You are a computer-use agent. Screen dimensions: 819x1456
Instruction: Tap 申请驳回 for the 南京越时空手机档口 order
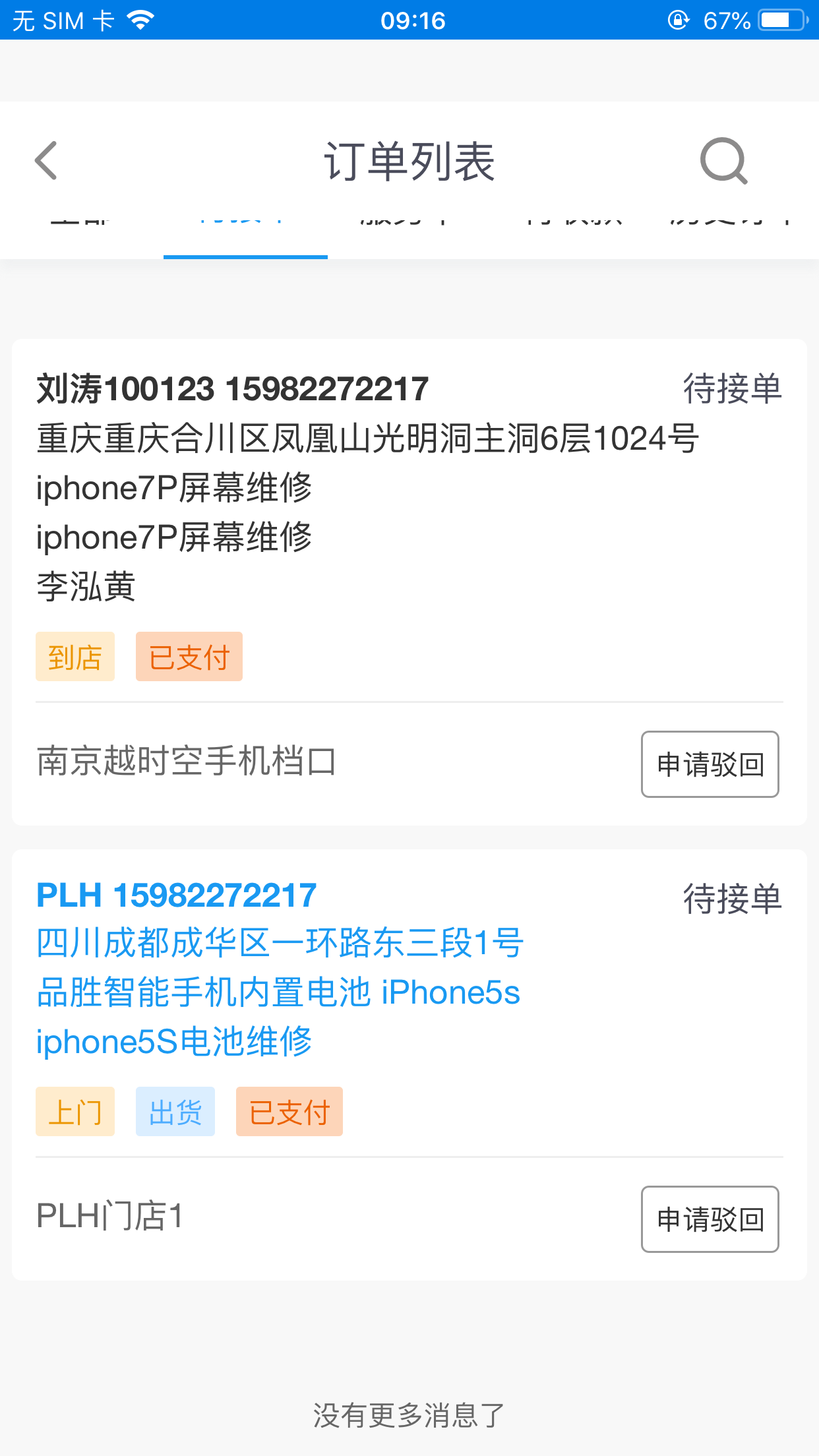click(710, 764)
